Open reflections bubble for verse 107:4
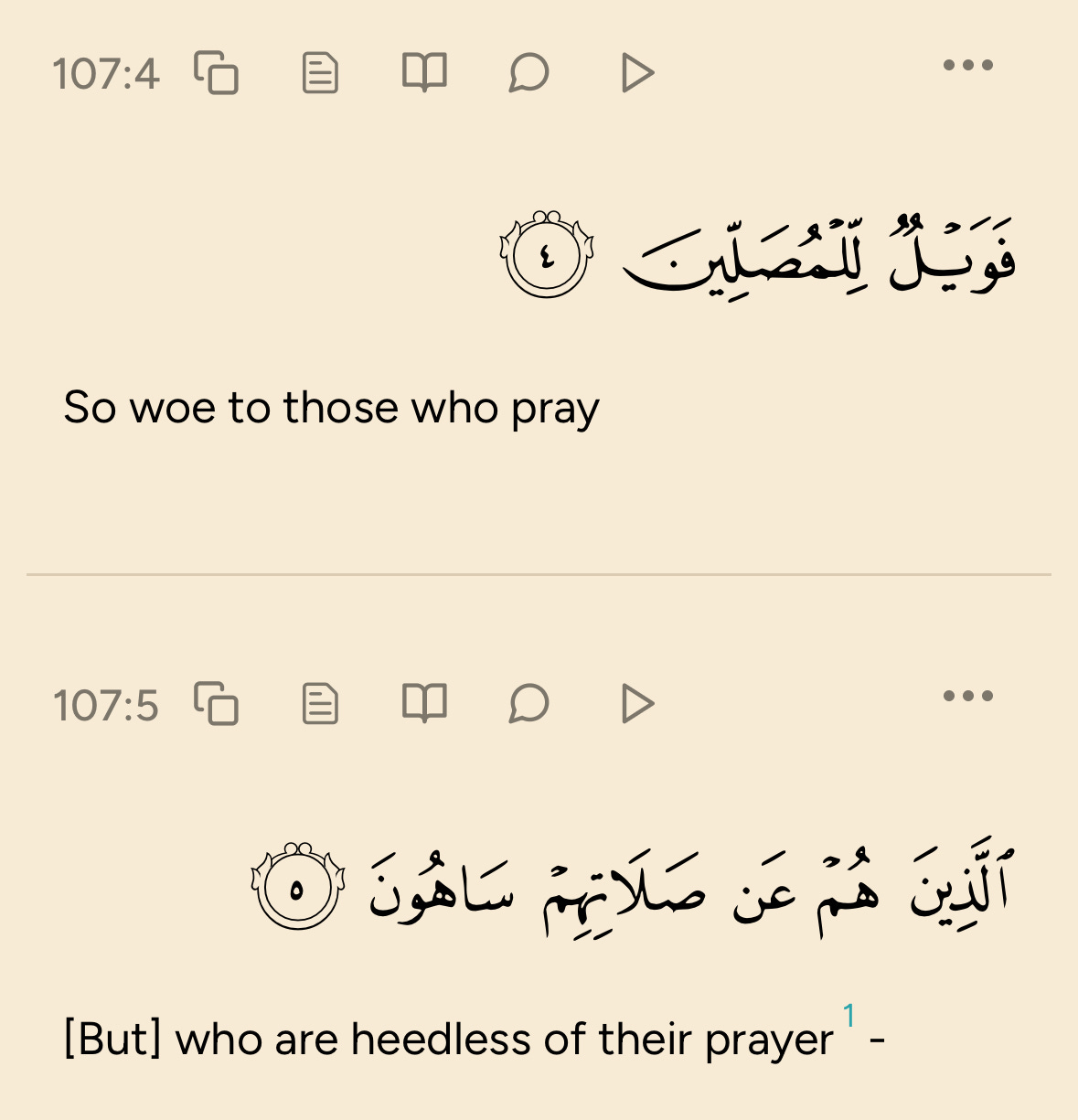This screenshot has width=1078, height=1120. point(528,73)
